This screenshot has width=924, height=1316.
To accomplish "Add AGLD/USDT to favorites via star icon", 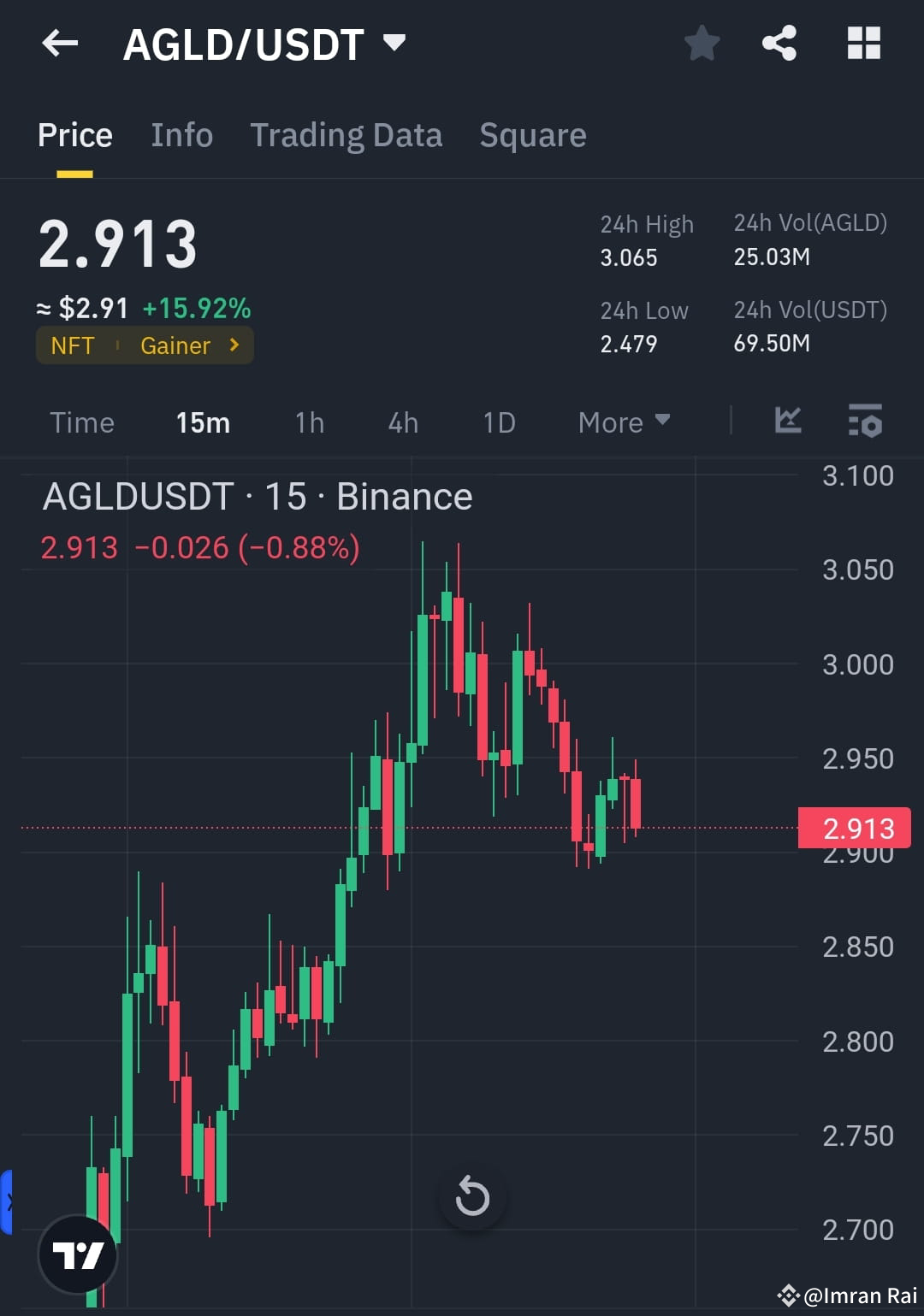I will [x=702, y=44].
